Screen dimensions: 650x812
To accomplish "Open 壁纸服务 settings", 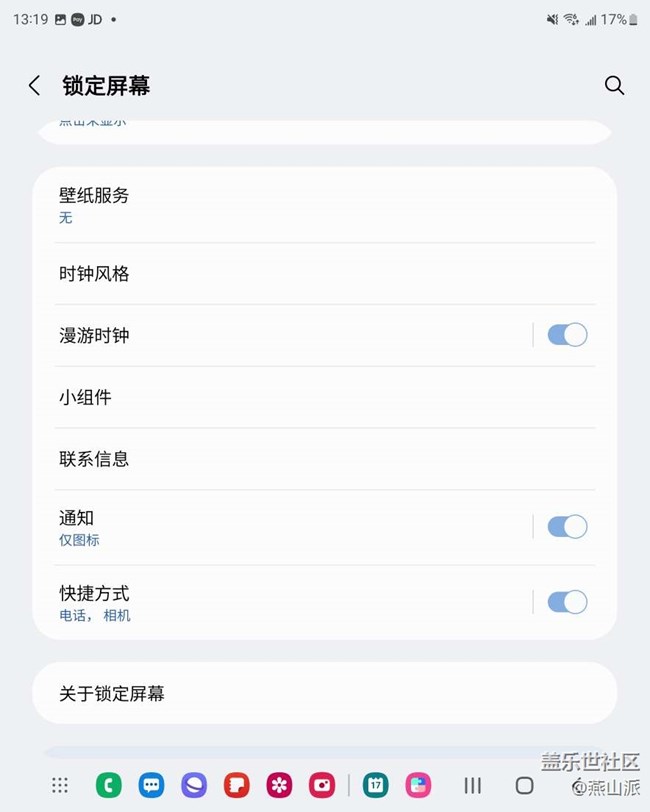I will tap(300, 205).
